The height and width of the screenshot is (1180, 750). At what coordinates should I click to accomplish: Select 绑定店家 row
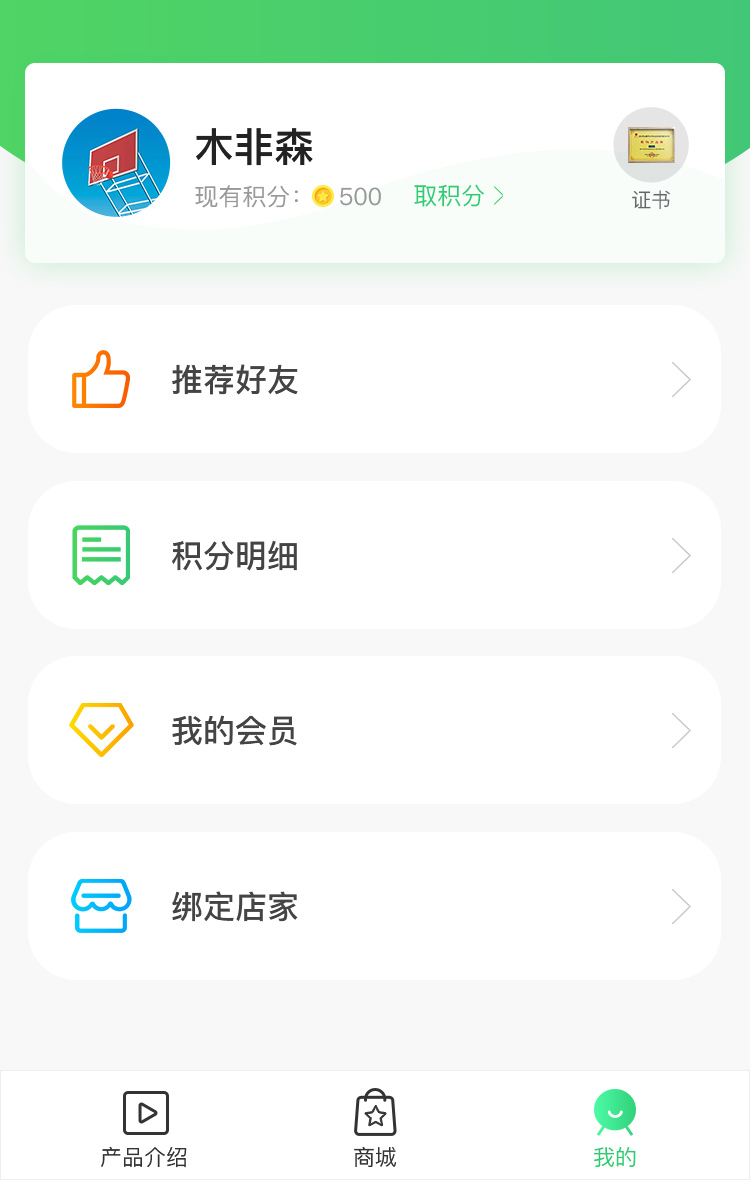(374, 907)
